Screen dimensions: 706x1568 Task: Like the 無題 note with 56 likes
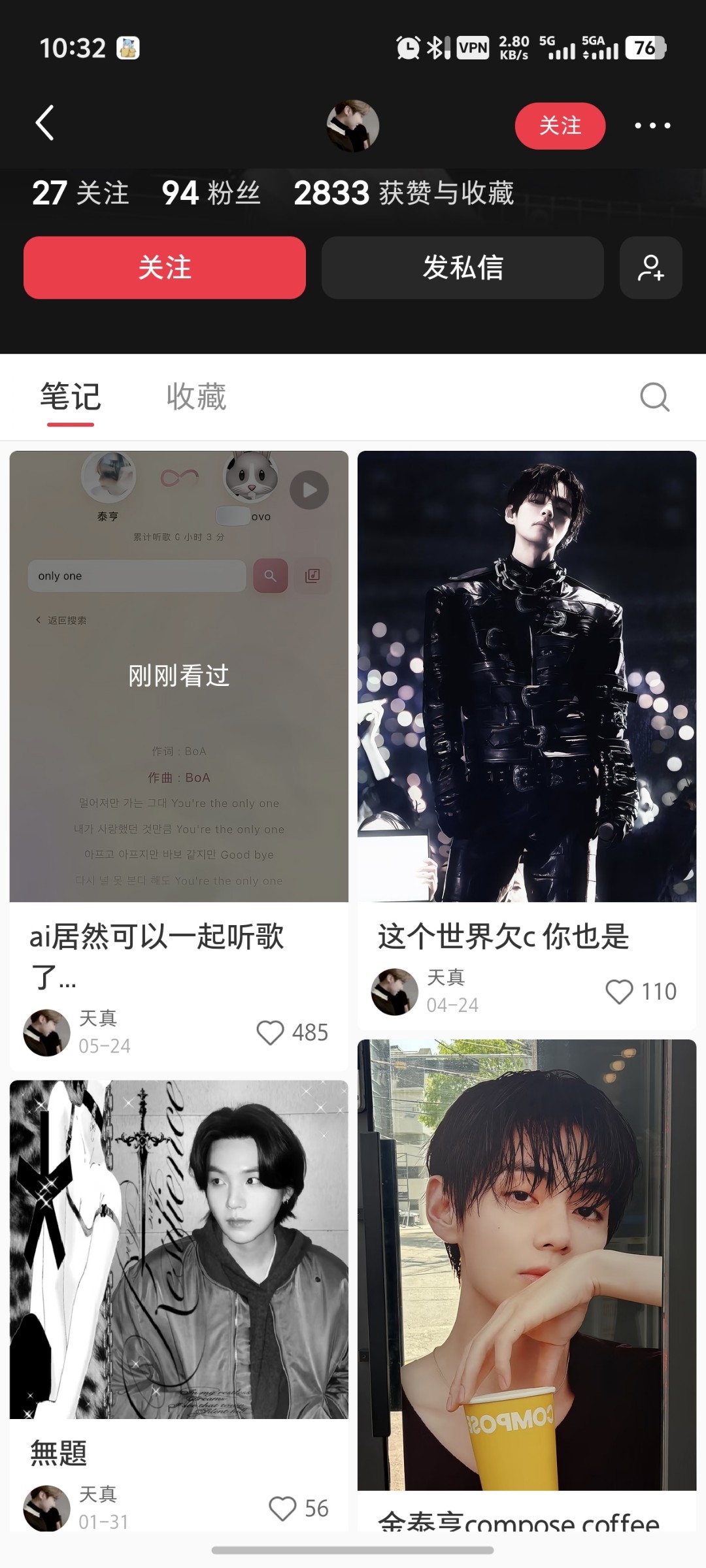(282, 1509)
